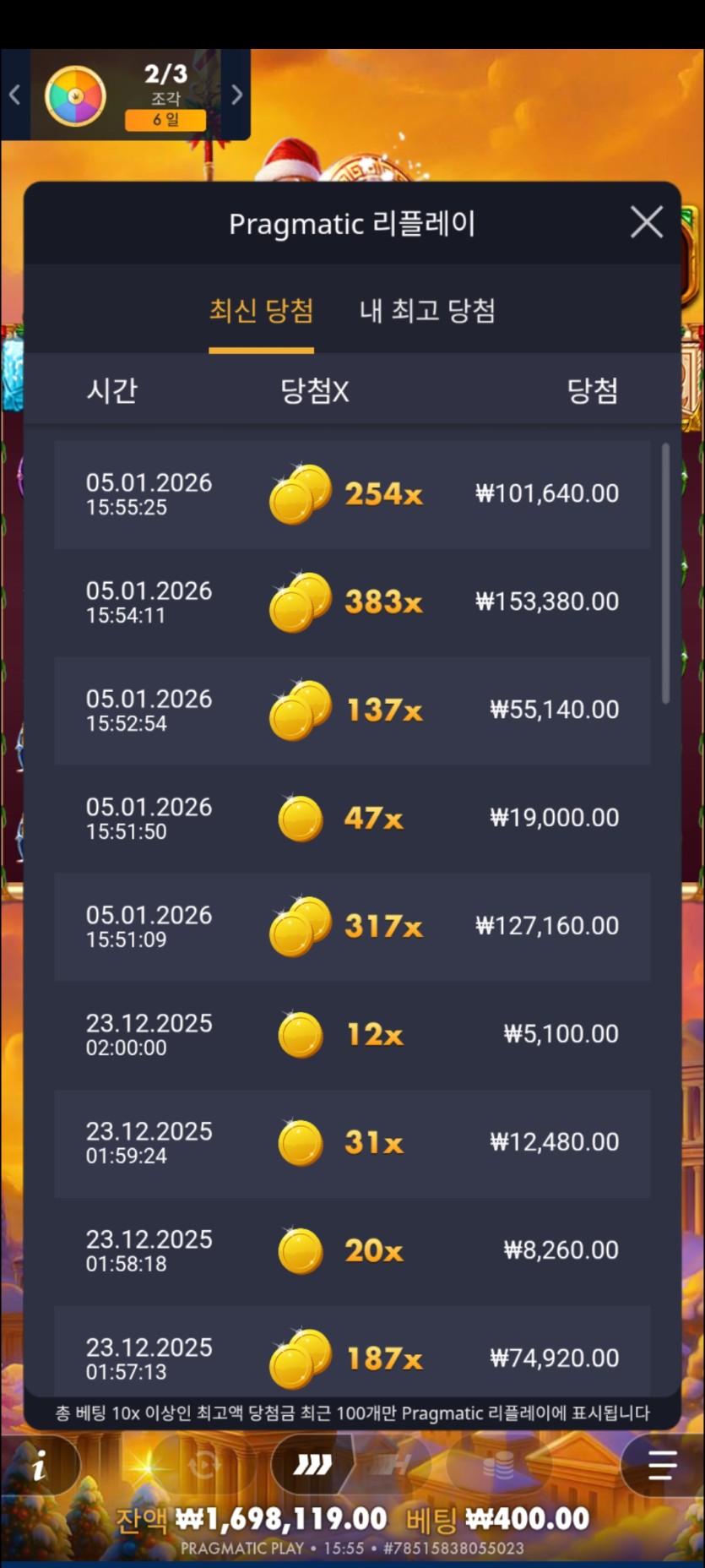The width and height of the screenshot is (705, 1568).
Task: Go to the next promo widget arrow
Action: [x=237, y=95]
